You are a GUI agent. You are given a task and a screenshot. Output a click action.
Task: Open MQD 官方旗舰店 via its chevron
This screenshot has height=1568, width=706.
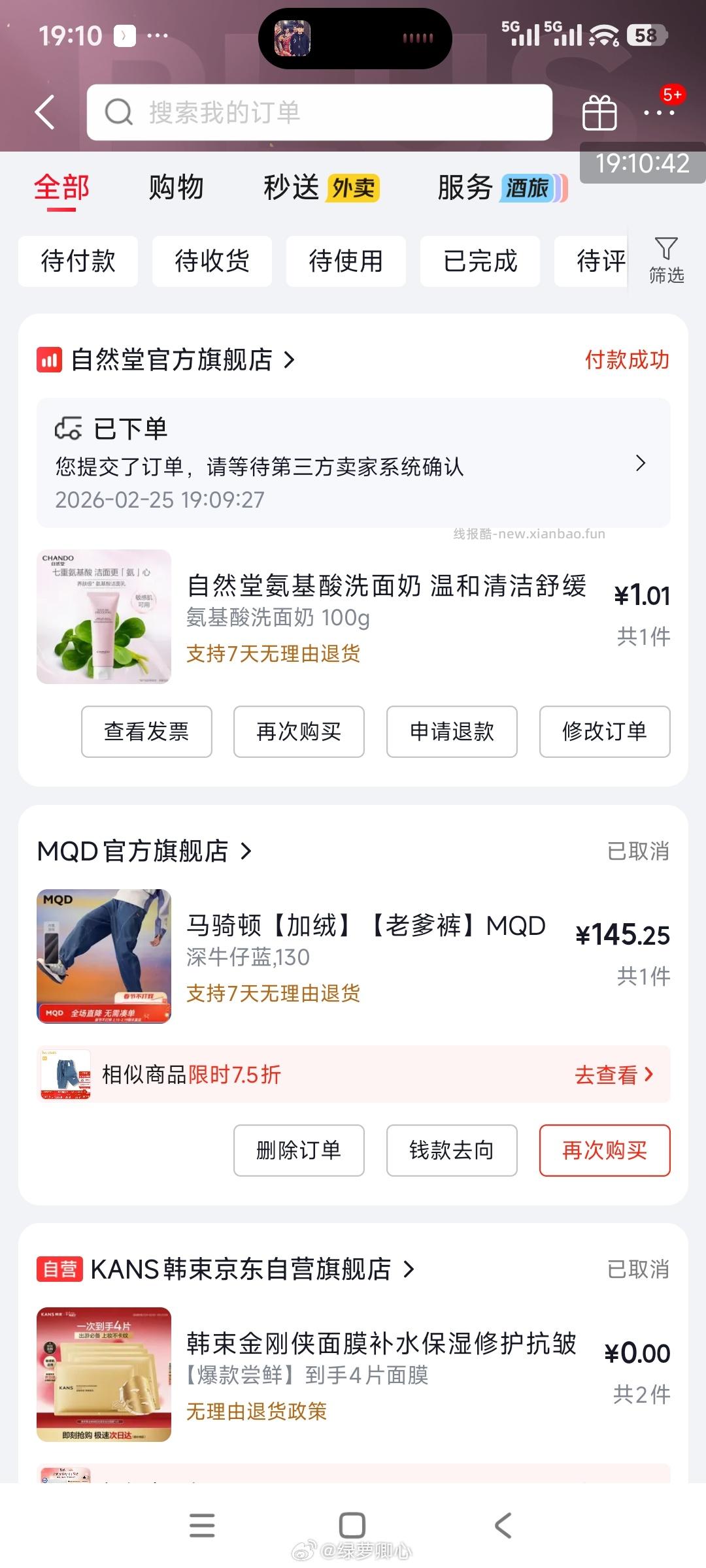246,852
